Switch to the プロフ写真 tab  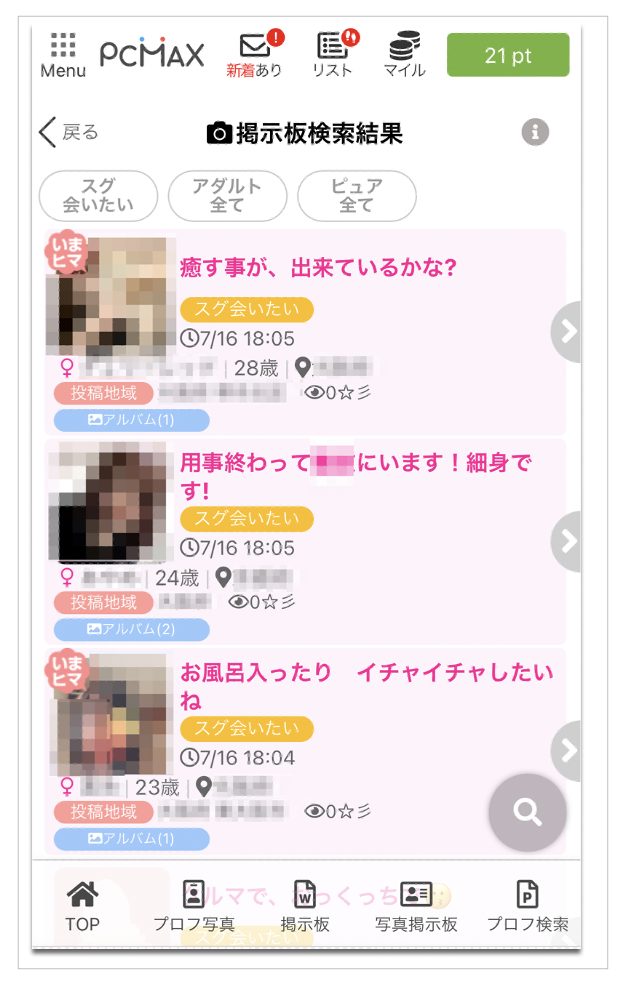point(194,905)
